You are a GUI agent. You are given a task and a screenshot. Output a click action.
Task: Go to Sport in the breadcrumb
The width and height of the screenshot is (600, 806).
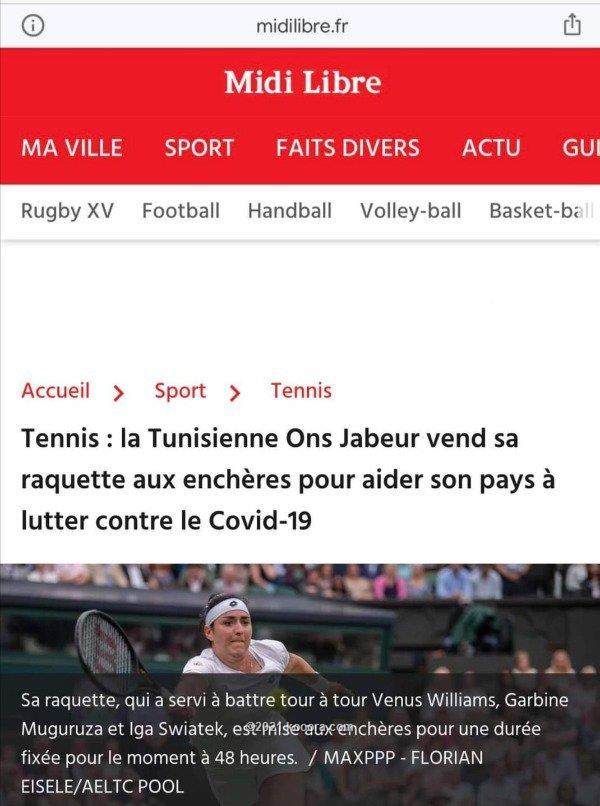coord(180,391)
